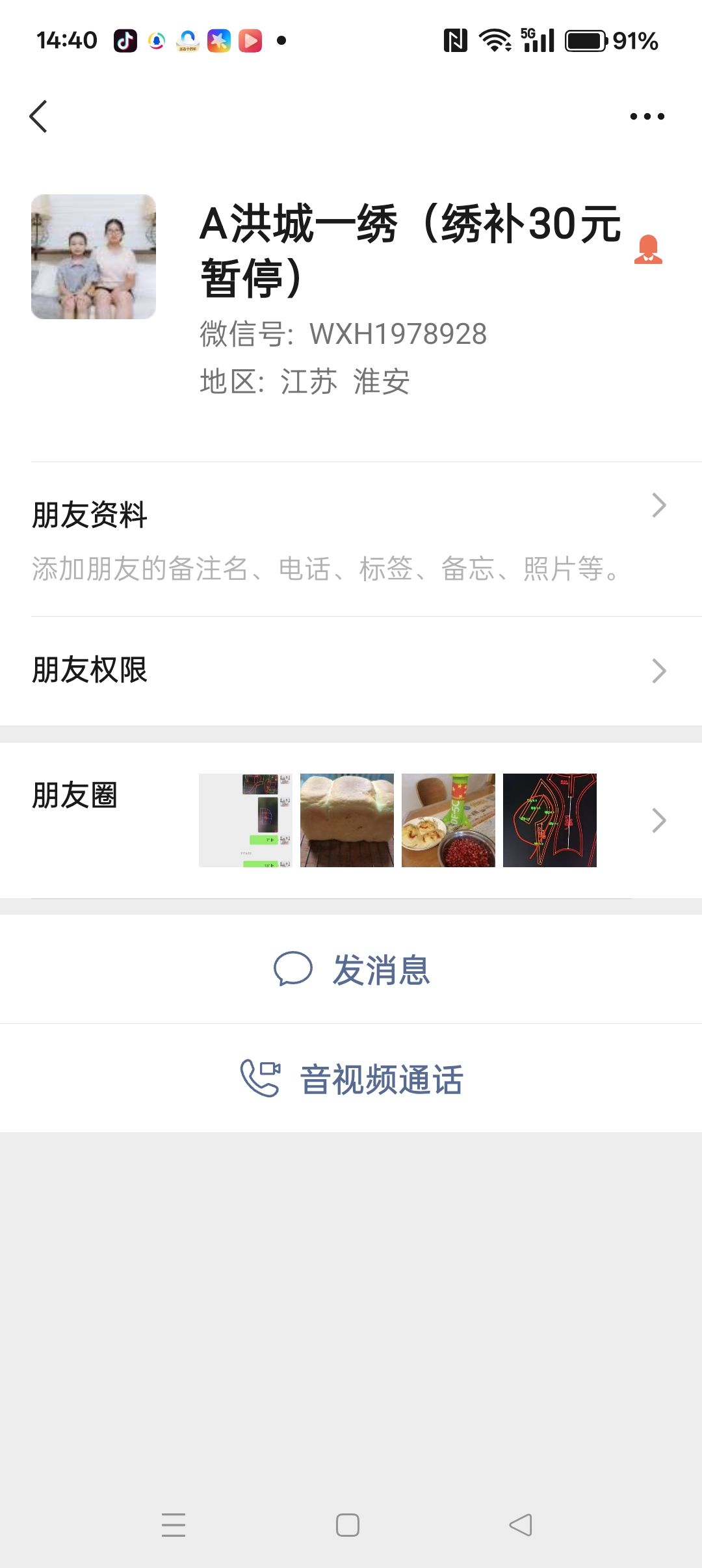Open recent apps from navigation bar
Image resolution: width=702 pixels, height=1568 pixels.
pyautogui.click(x=174, y=1524)
